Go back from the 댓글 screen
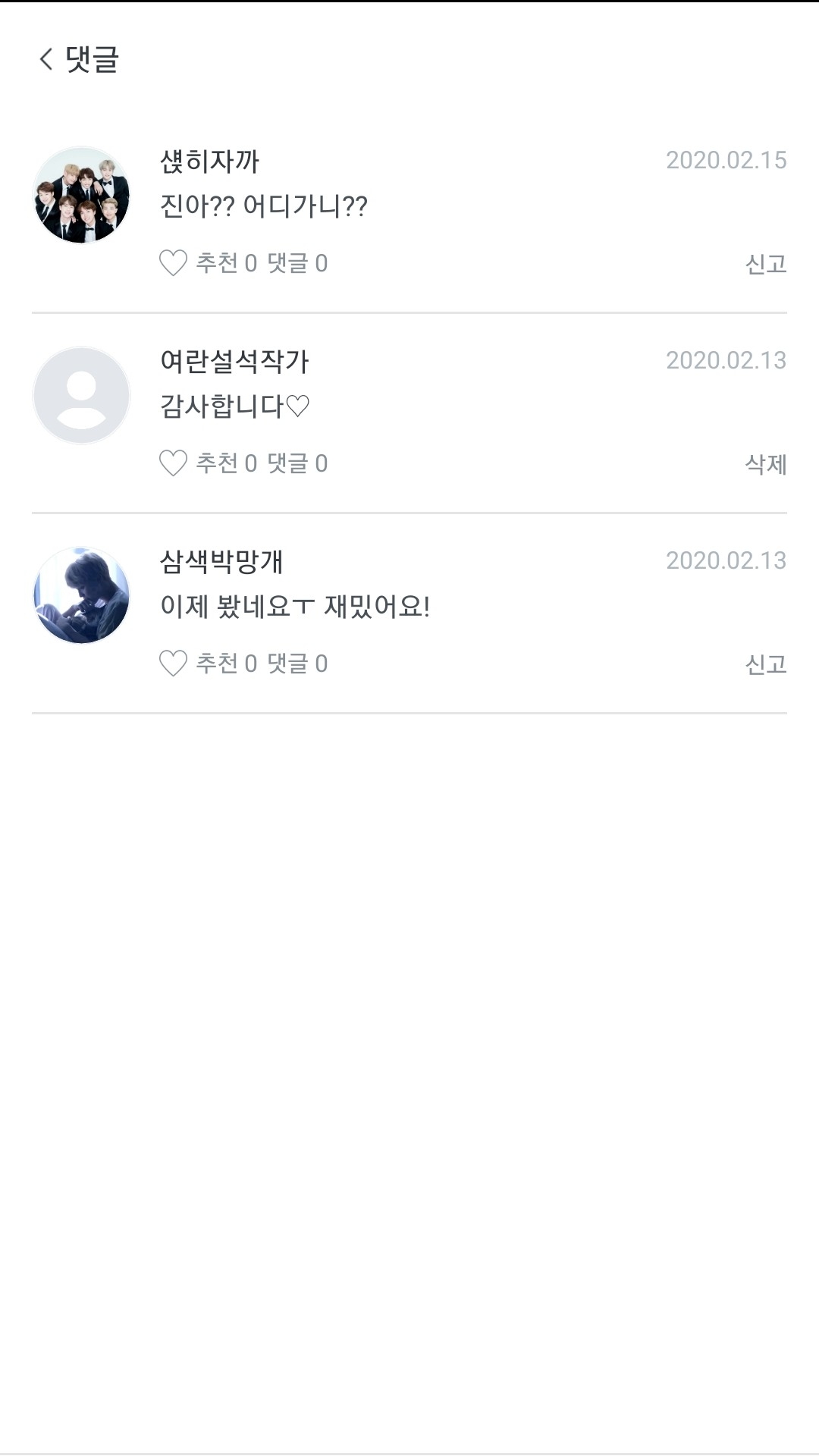 46,59
